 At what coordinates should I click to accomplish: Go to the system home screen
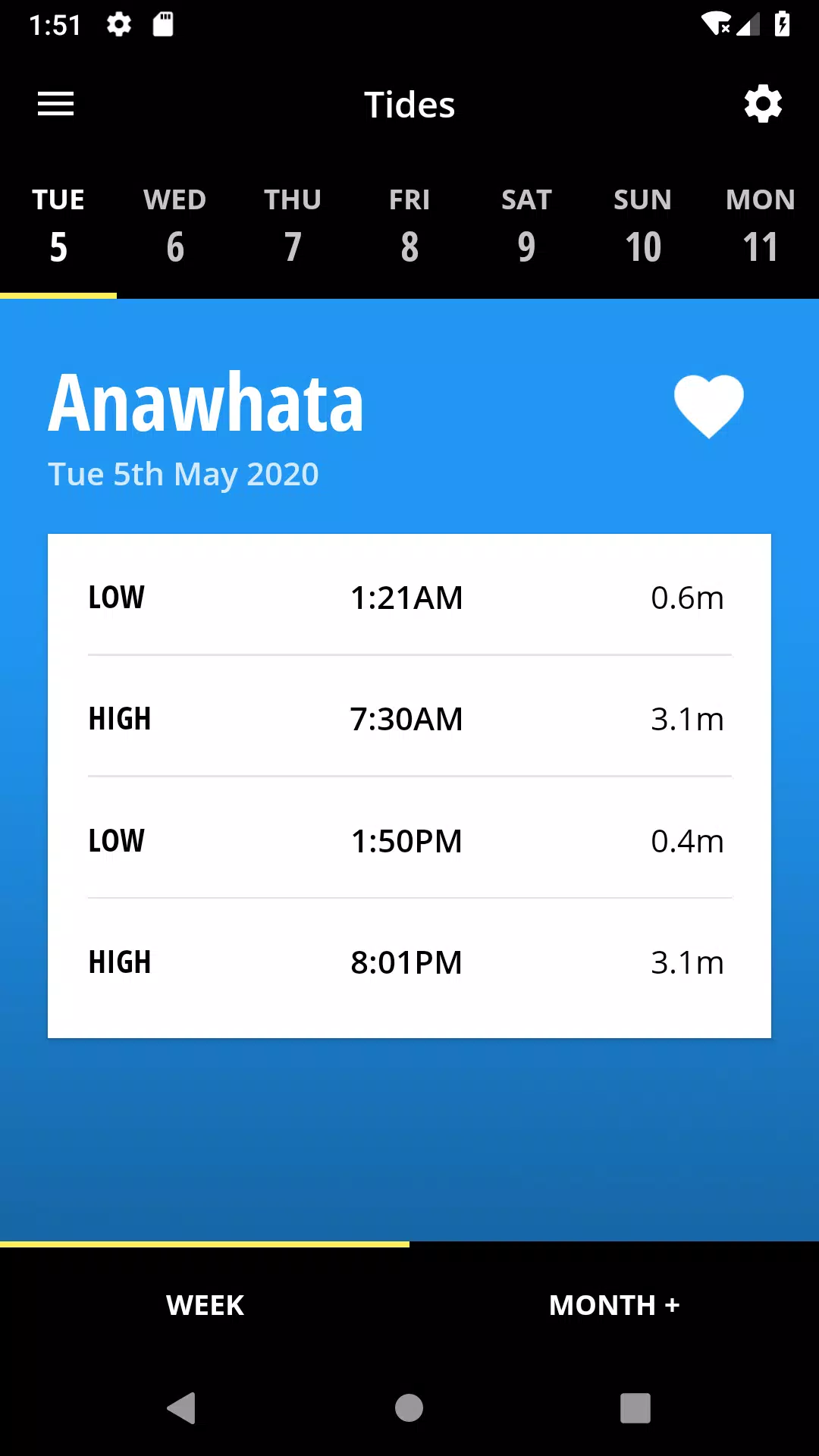[x=409, y=1408]
